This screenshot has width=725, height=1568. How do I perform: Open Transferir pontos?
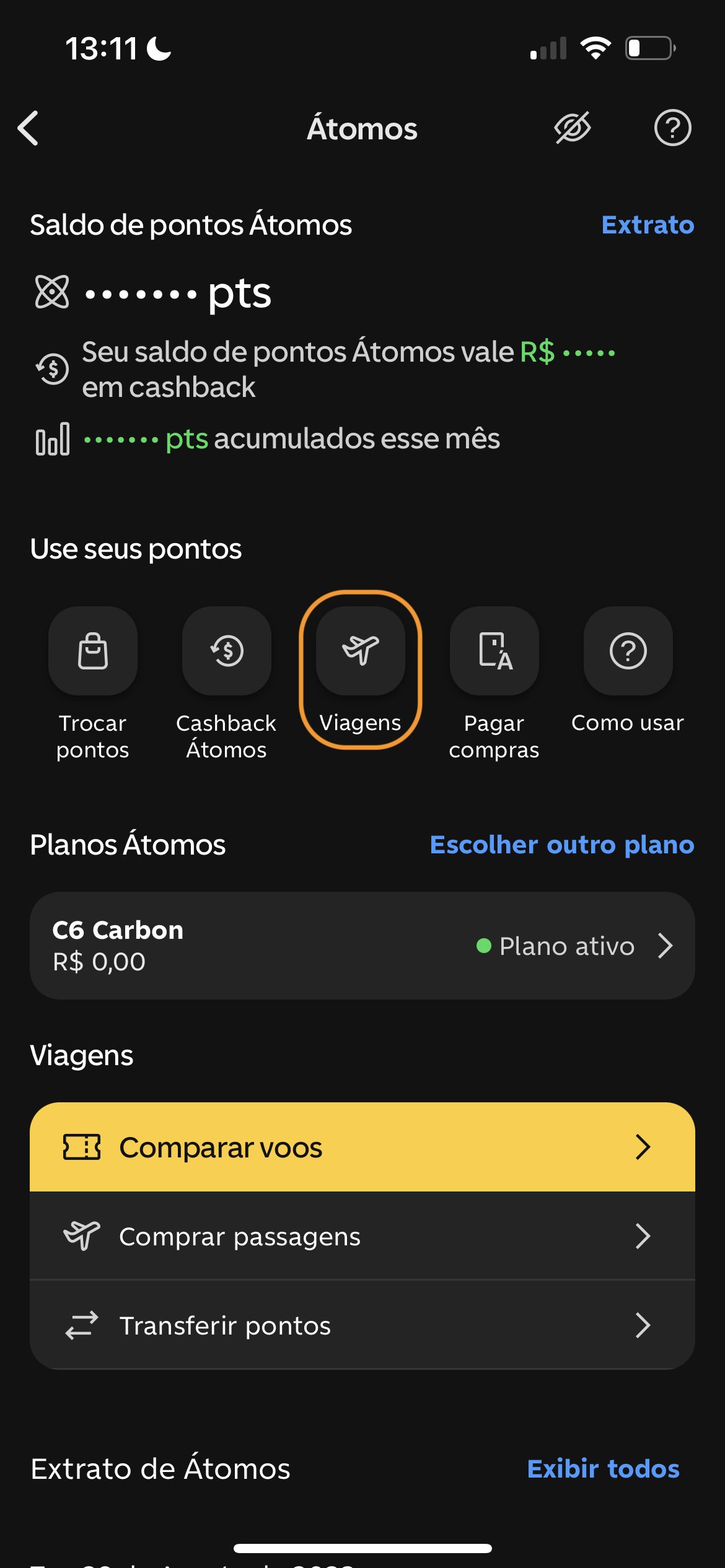click(x=362, y=1325)
